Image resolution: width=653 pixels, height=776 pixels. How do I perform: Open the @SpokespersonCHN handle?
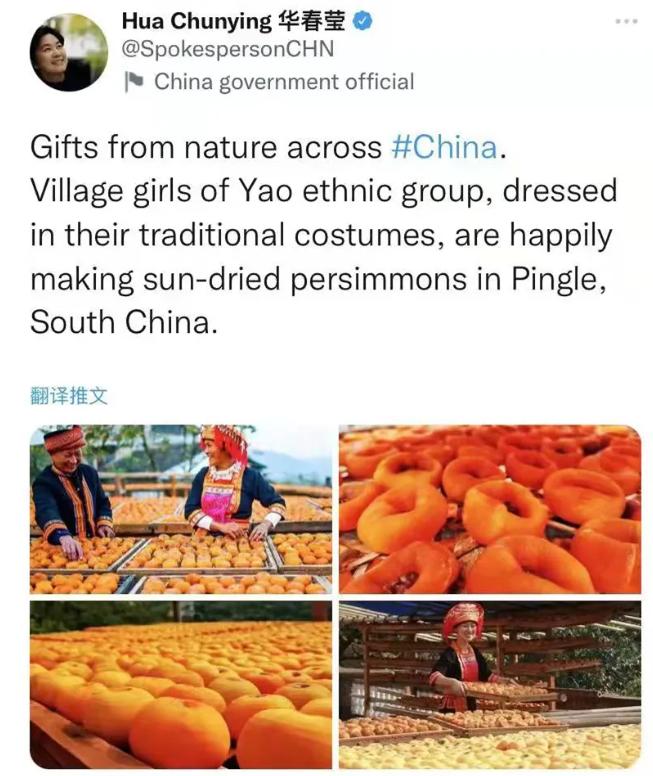click(227, 49)
